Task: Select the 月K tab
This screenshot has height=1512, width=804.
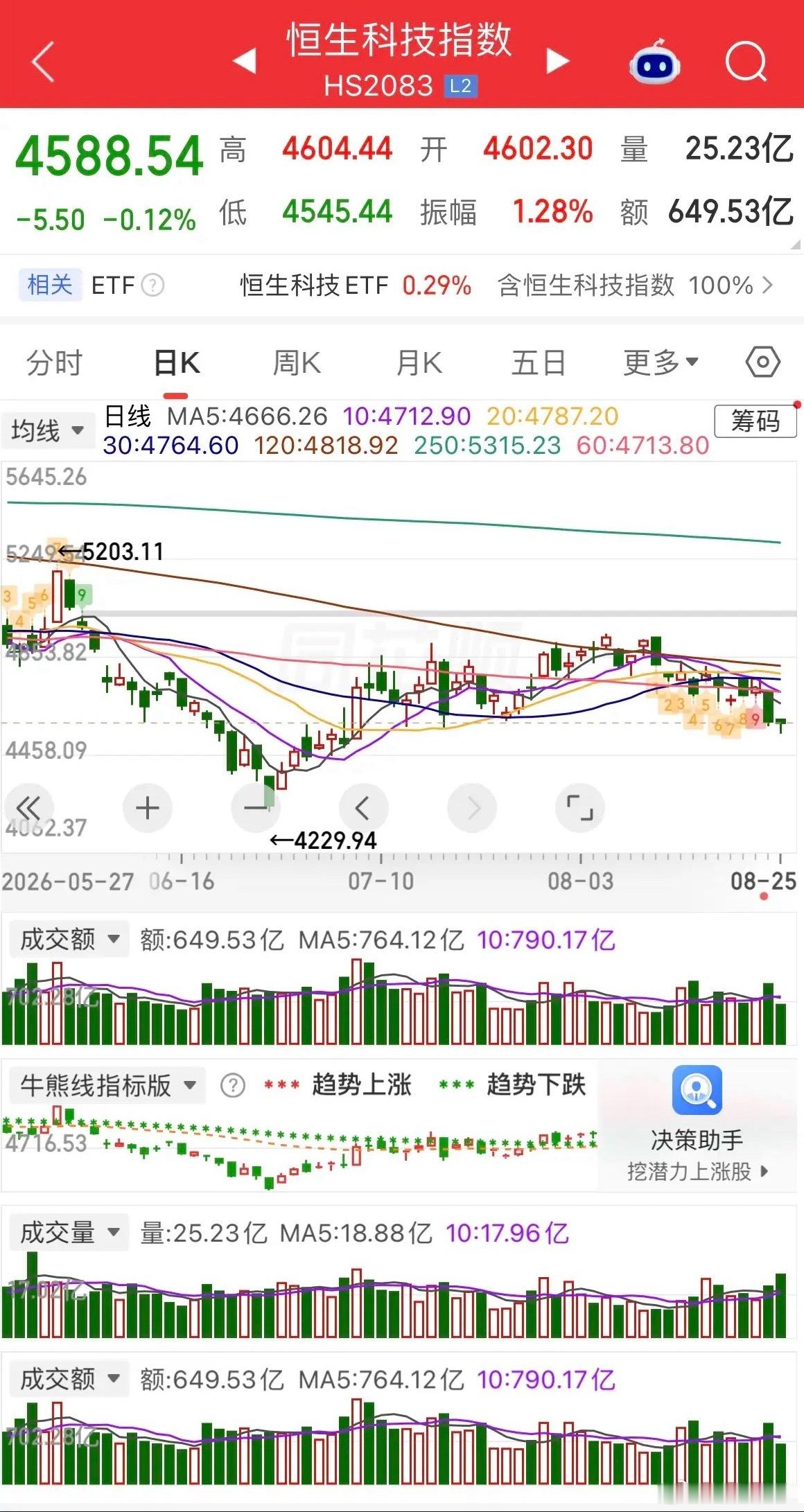Action: (x=419, y=362)
